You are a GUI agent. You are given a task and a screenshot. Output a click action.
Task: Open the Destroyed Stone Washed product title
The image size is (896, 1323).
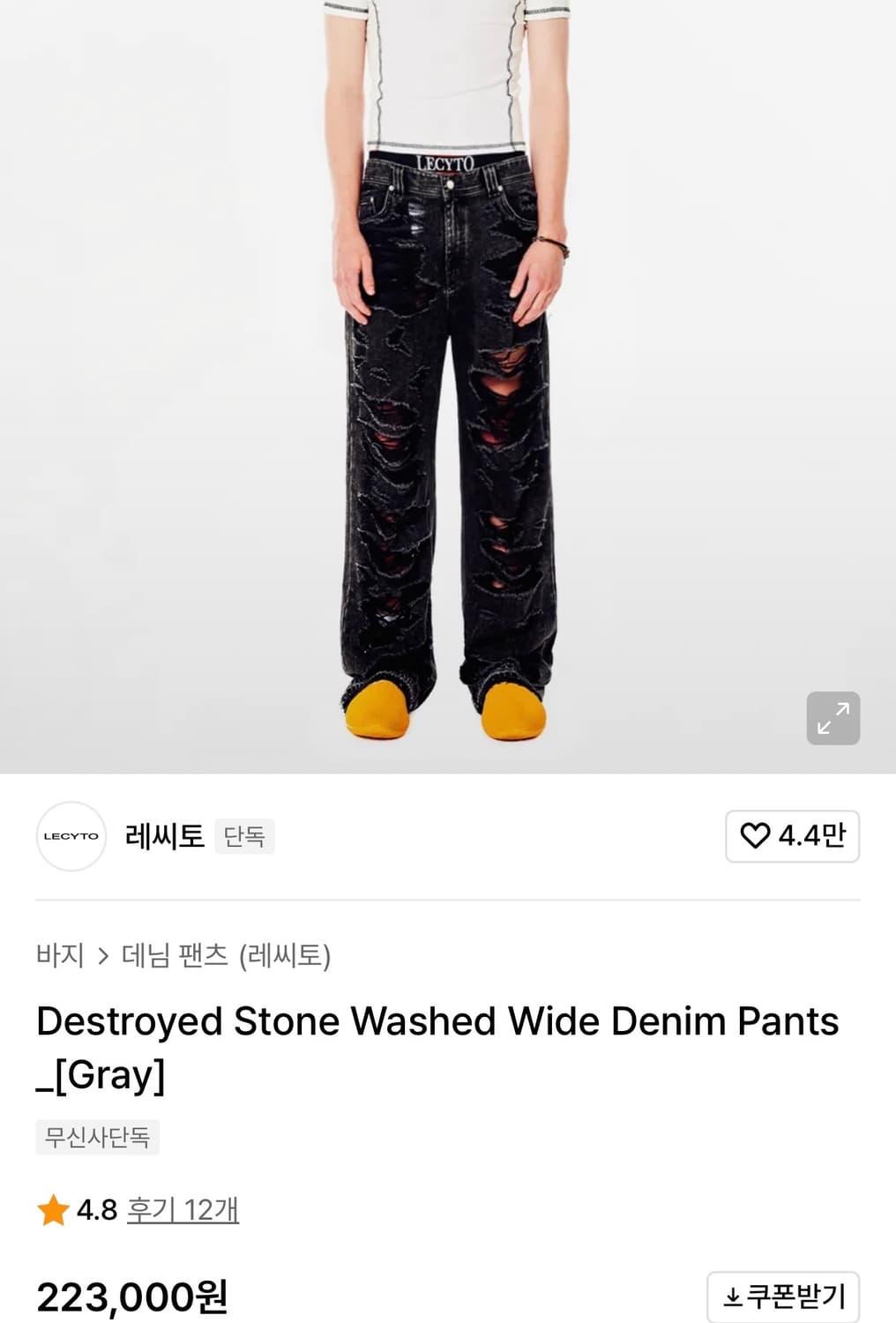[x=437, y=1020]
